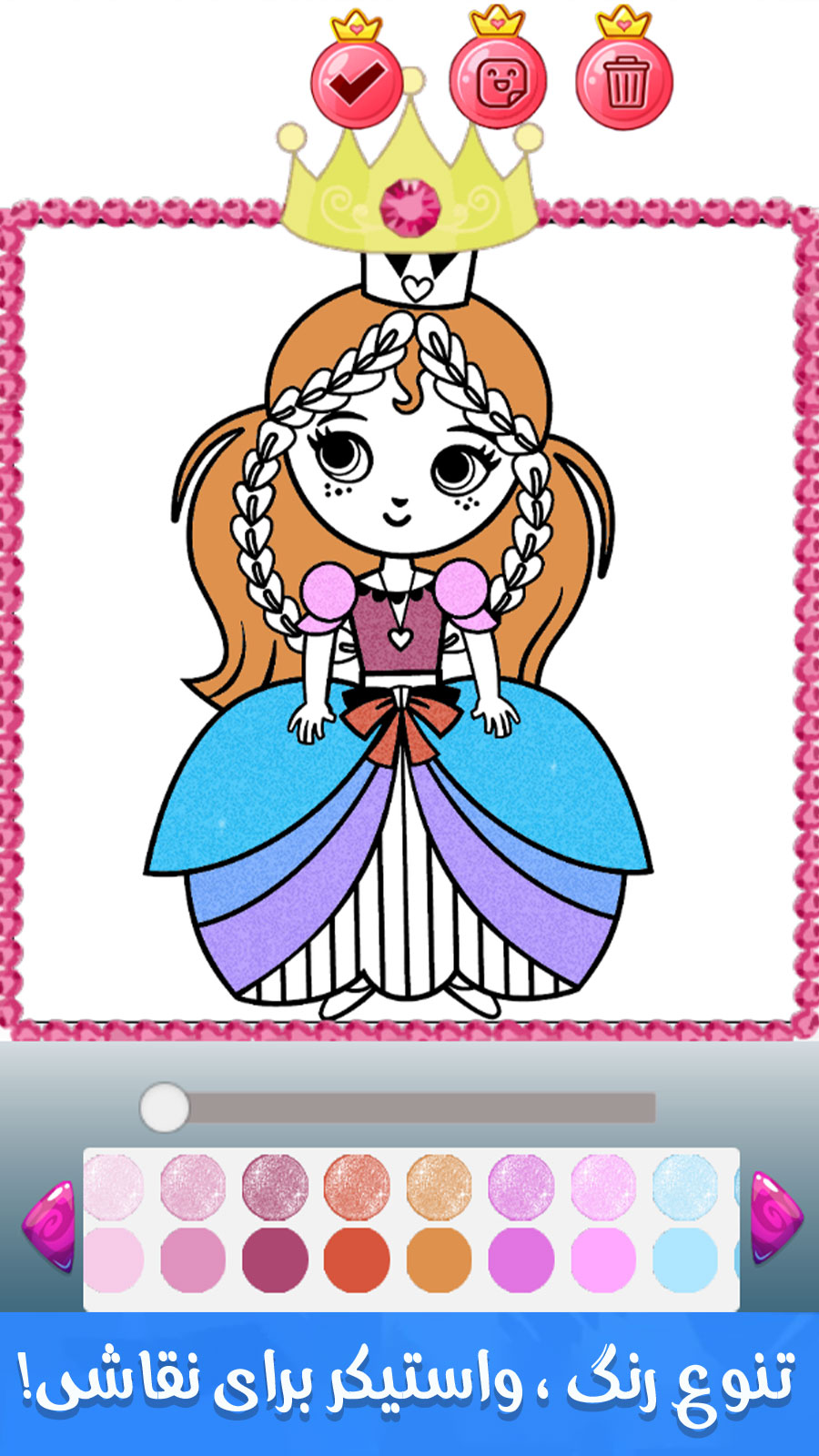The image size is (819, 1456).
Task: Select the solid light blue color
Action: point(684,1260)
